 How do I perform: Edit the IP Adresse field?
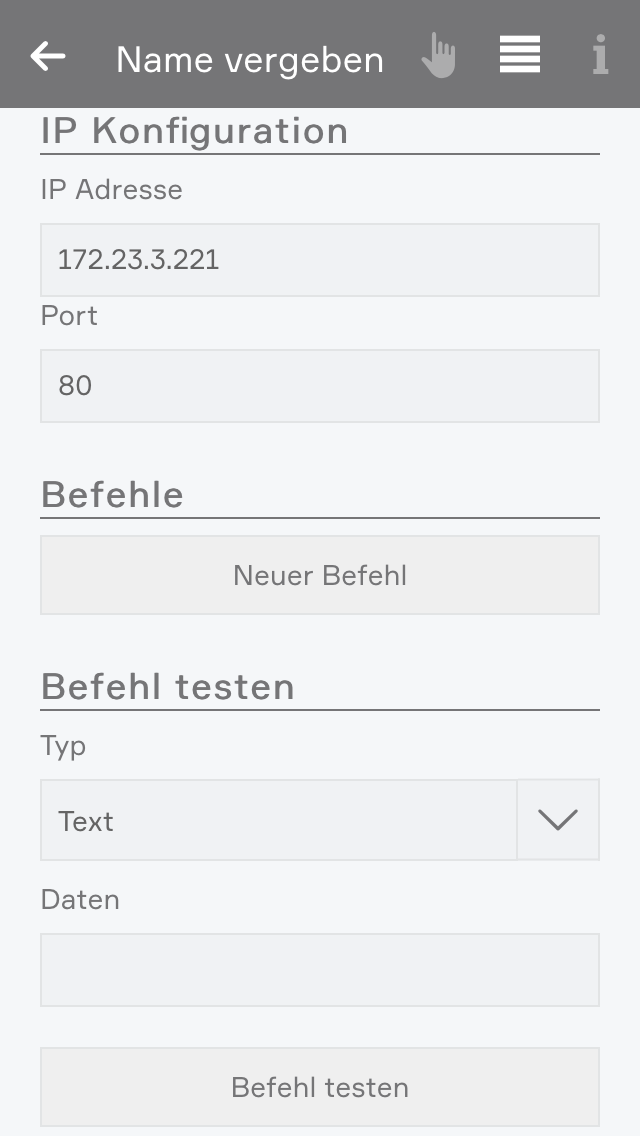pyautogui.click(x=320, y=260)
